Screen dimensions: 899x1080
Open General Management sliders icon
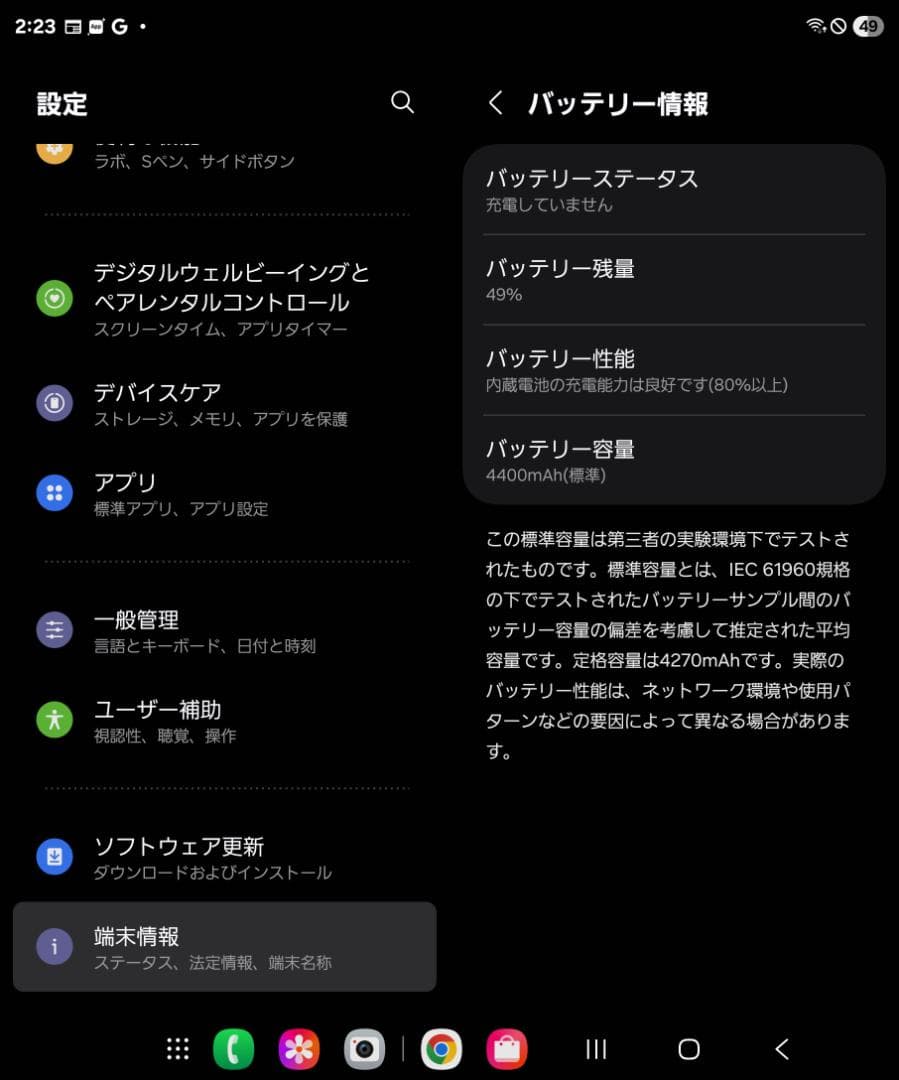coord(55,630)
